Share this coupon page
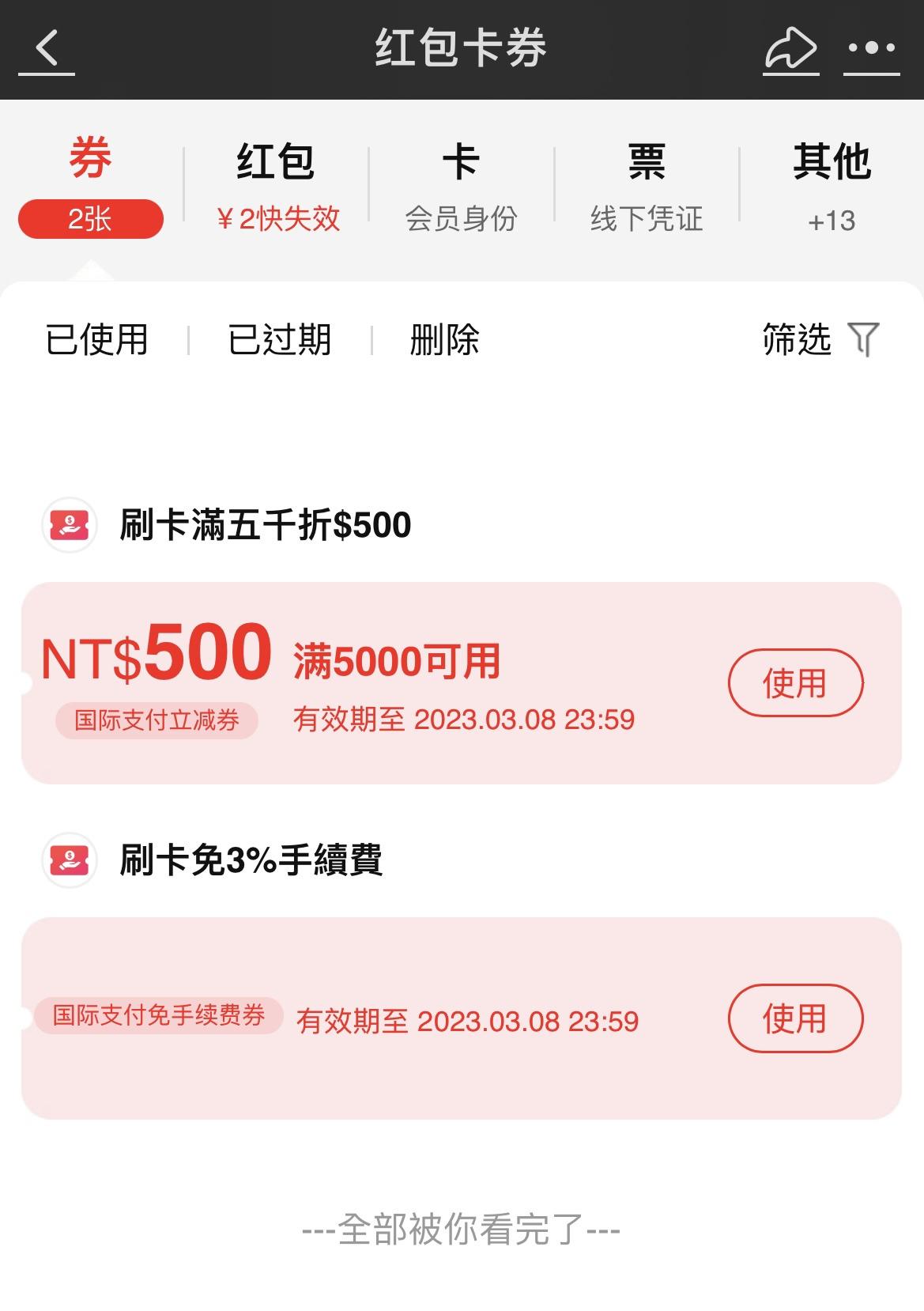Screen dimensions: 924x1311 [790, 49]
